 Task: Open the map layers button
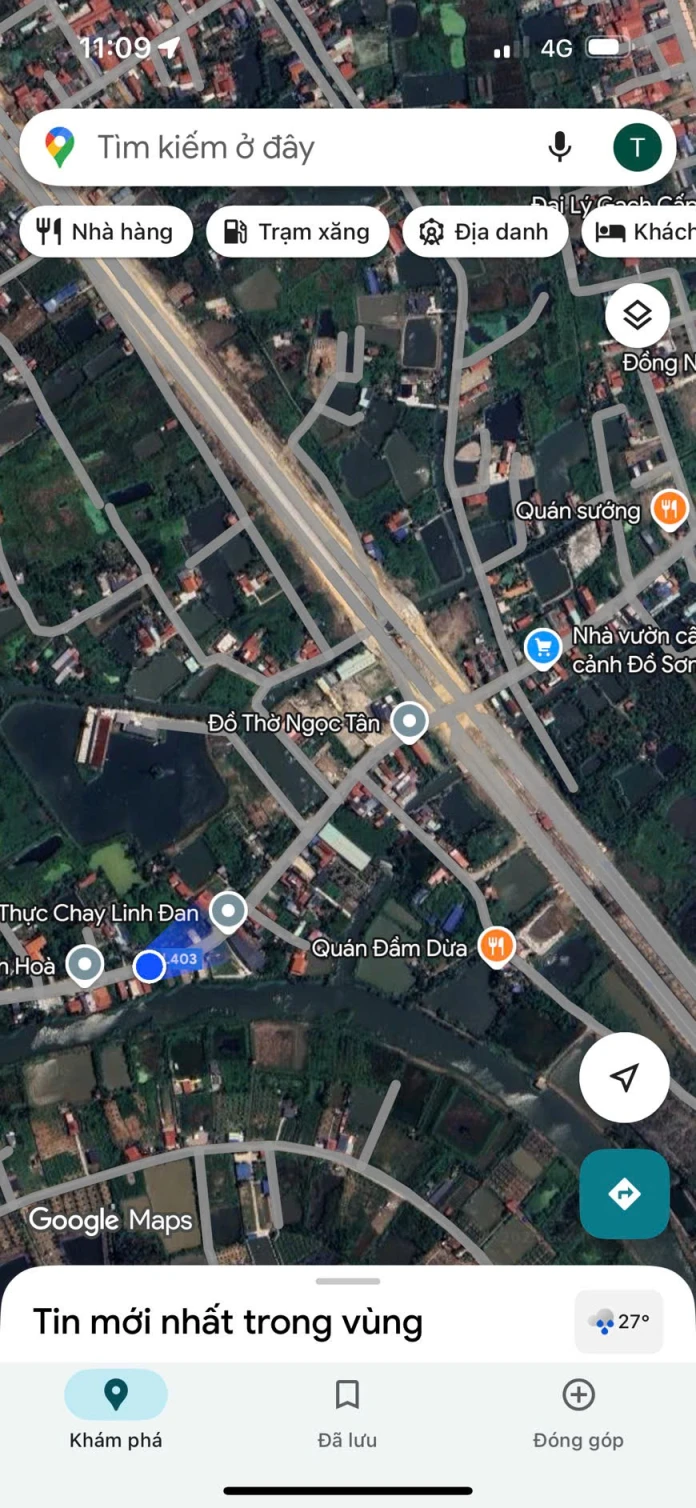[x=637, y=316]
